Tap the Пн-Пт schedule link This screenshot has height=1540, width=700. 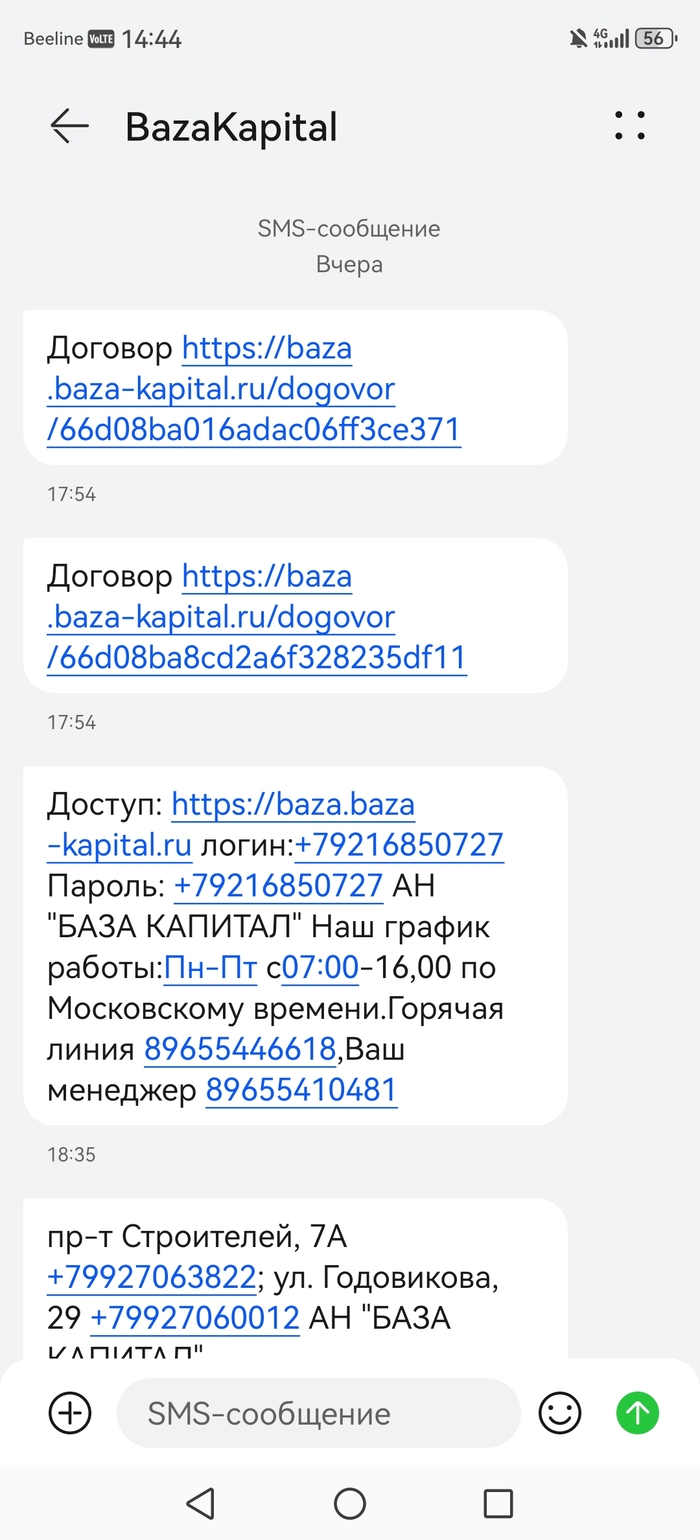point(210,968)
